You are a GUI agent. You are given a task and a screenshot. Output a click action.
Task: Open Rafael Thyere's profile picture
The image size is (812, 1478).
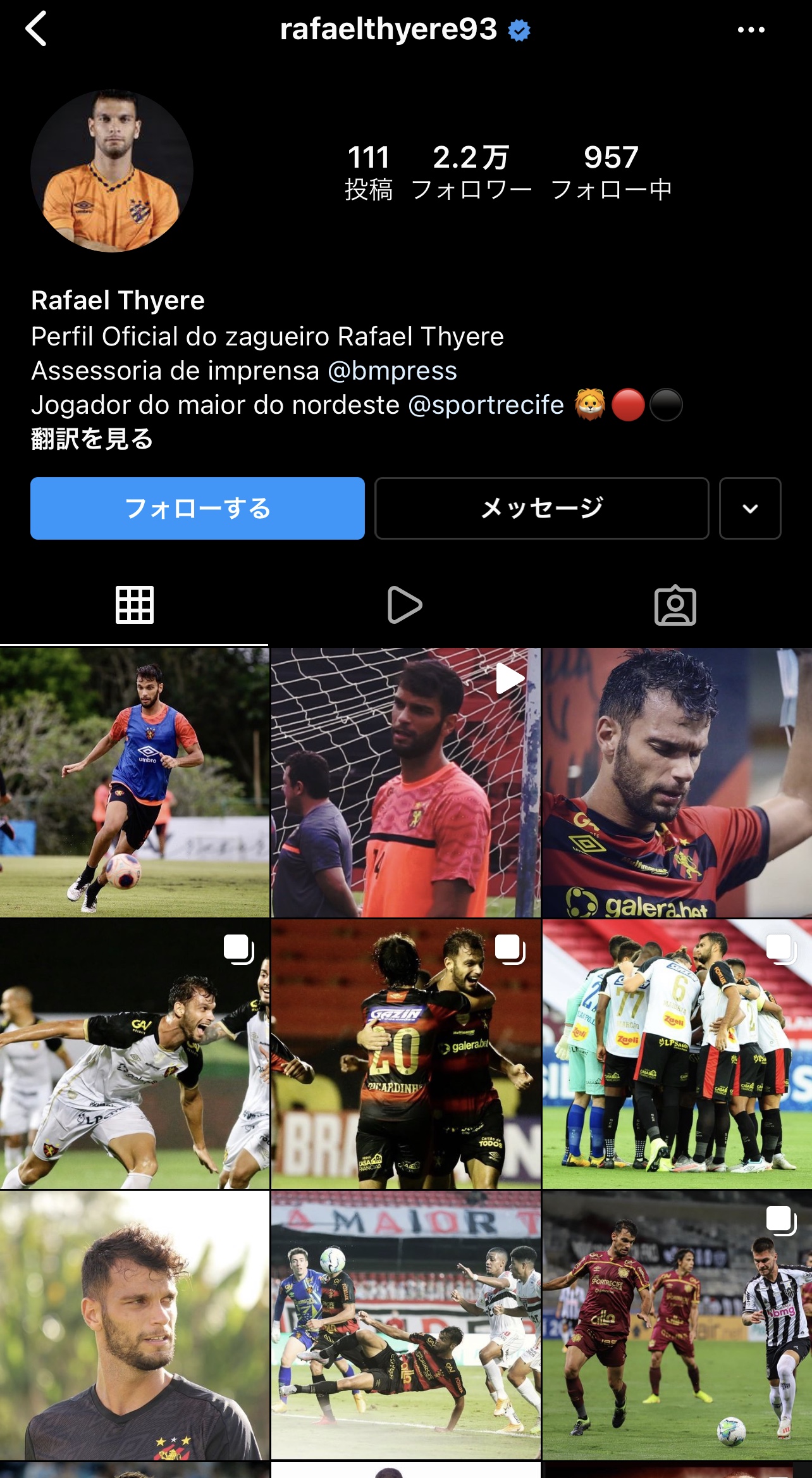[x=112, y=171]
